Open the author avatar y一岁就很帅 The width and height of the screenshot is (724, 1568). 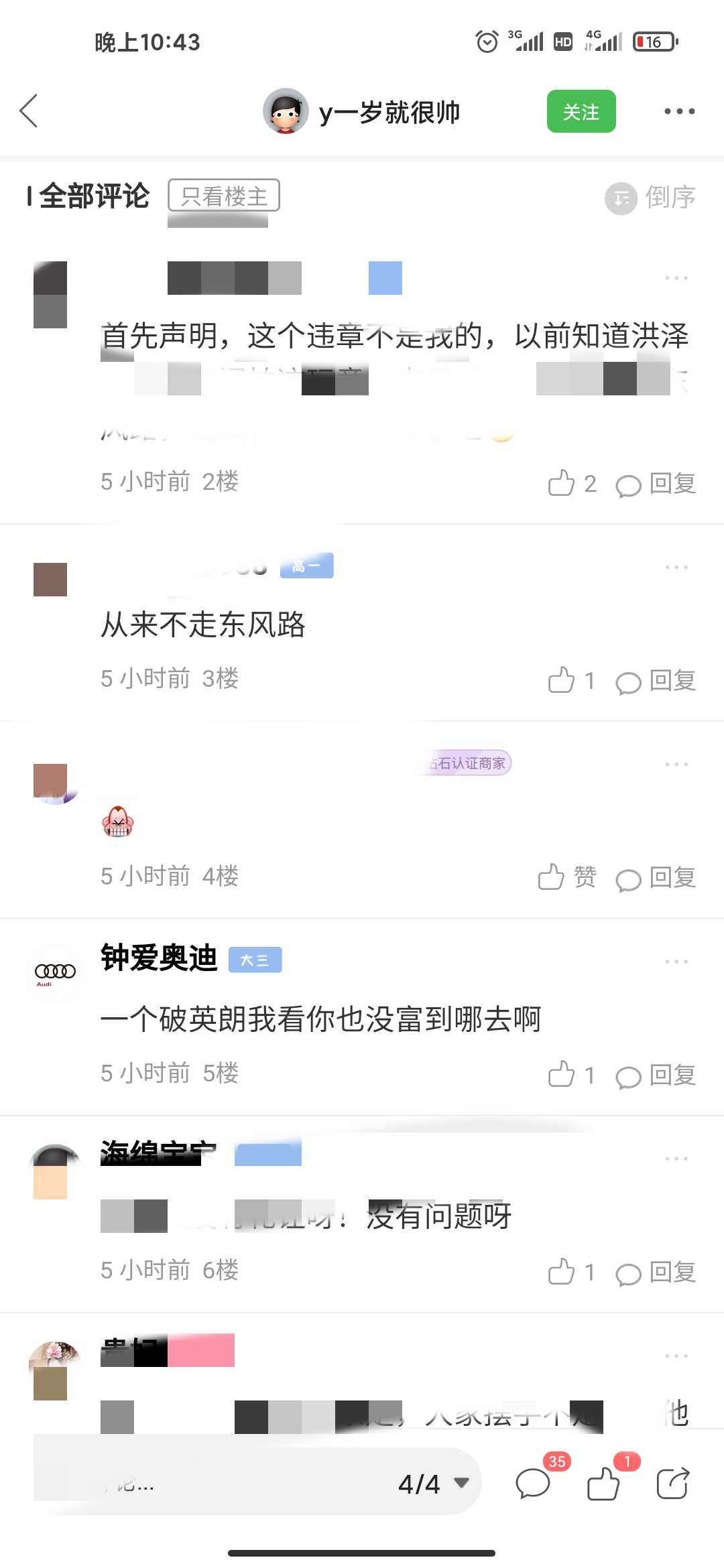[x=286, y=111]
